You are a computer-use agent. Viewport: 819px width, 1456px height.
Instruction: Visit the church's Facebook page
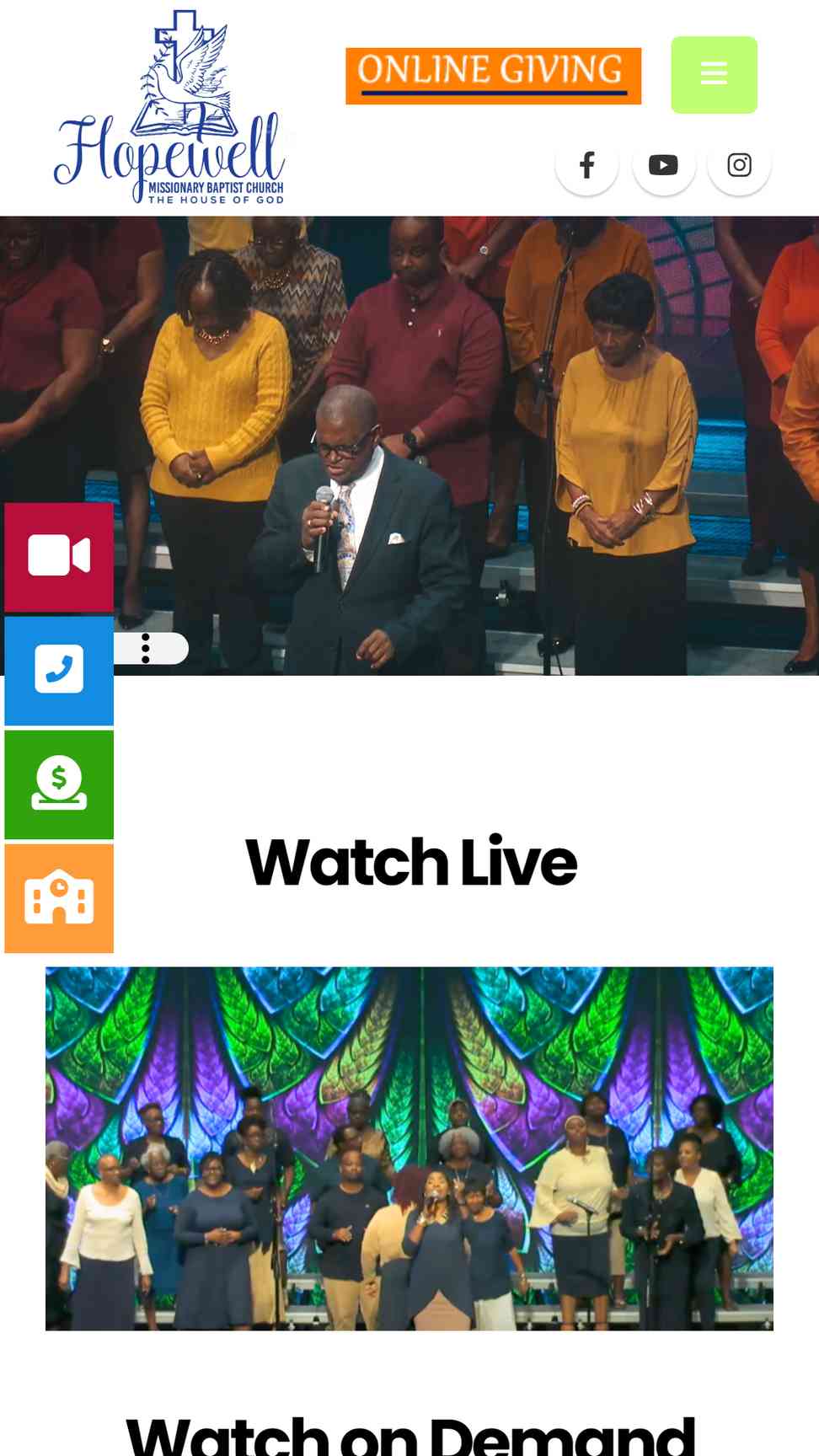(x=587, y=164)
